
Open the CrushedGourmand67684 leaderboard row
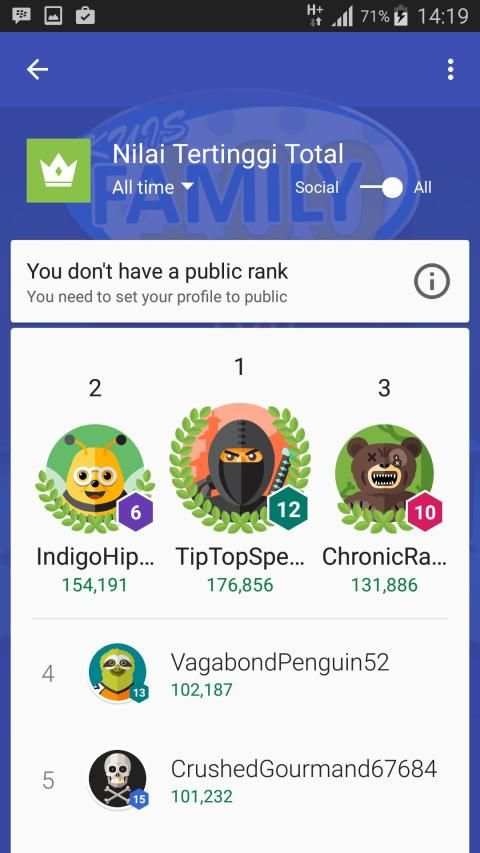click(x=239, y=781)
